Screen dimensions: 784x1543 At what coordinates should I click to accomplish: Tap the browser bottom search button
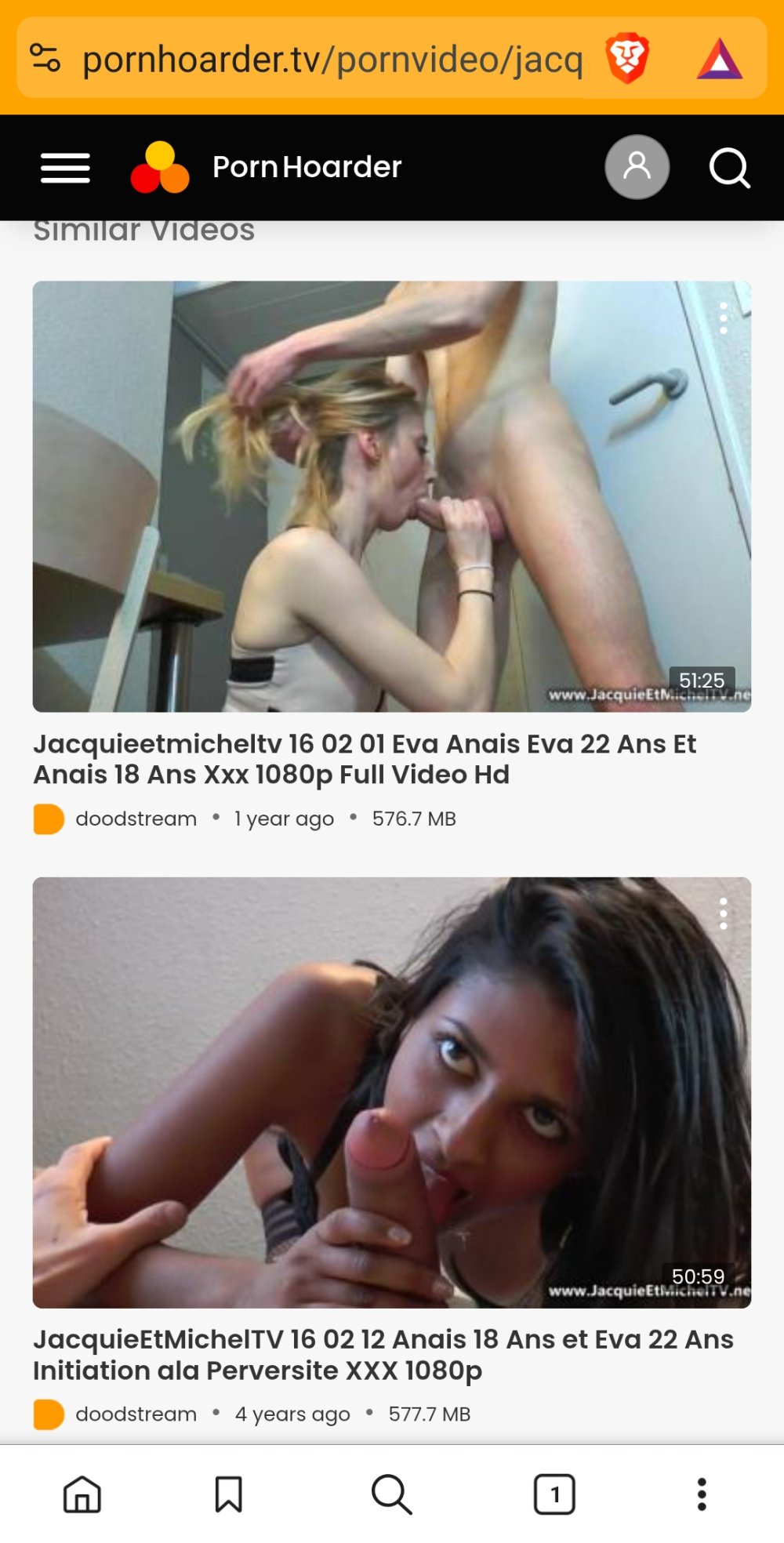coord(391,1494)
